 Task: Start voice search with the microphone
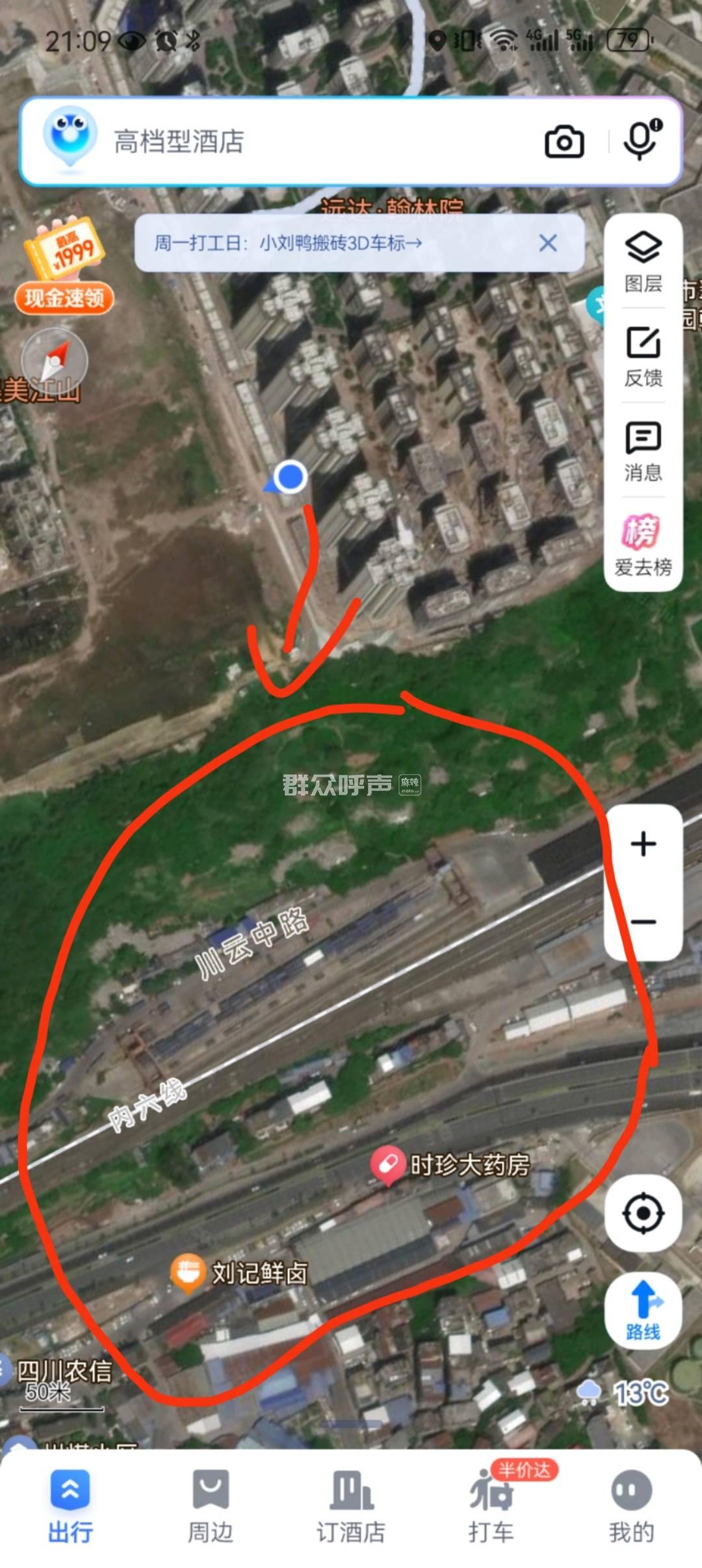coord(642,140)
